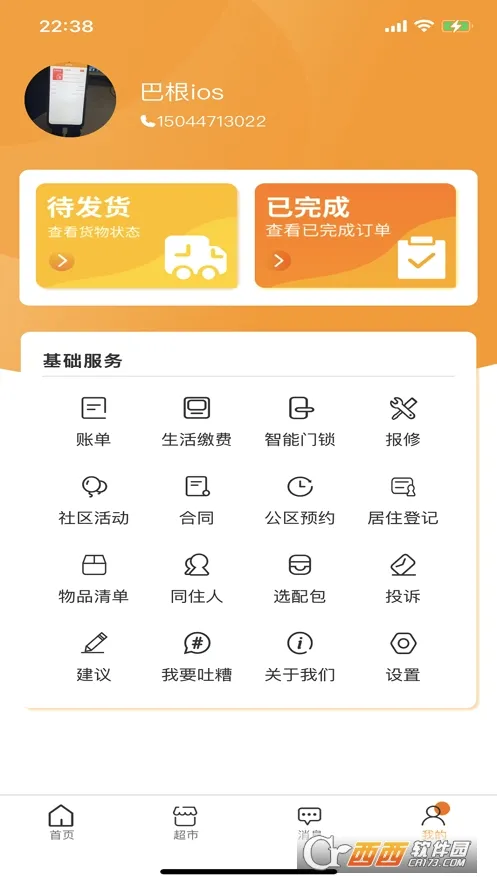Open 智能门锁 smart door lock
Screen dimensions: 497x883
300,421
